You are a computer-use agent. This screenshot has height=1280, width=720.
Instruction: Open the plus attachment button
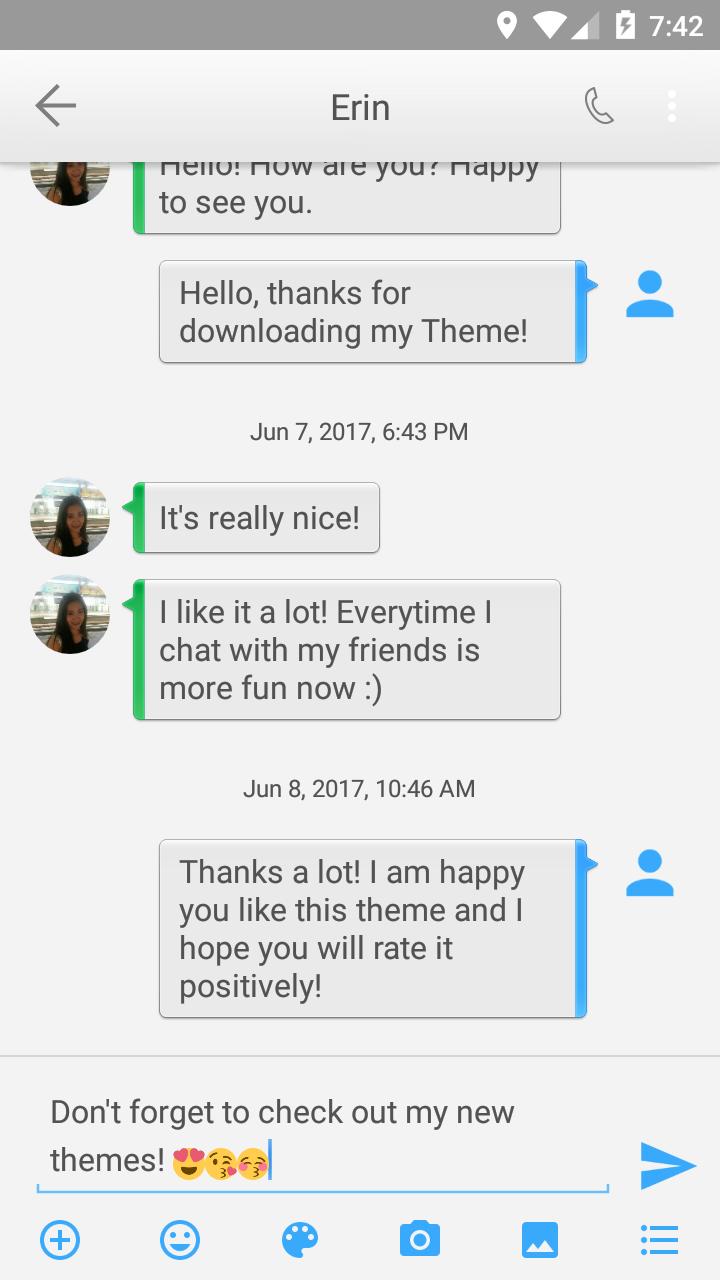(60, 1240)
